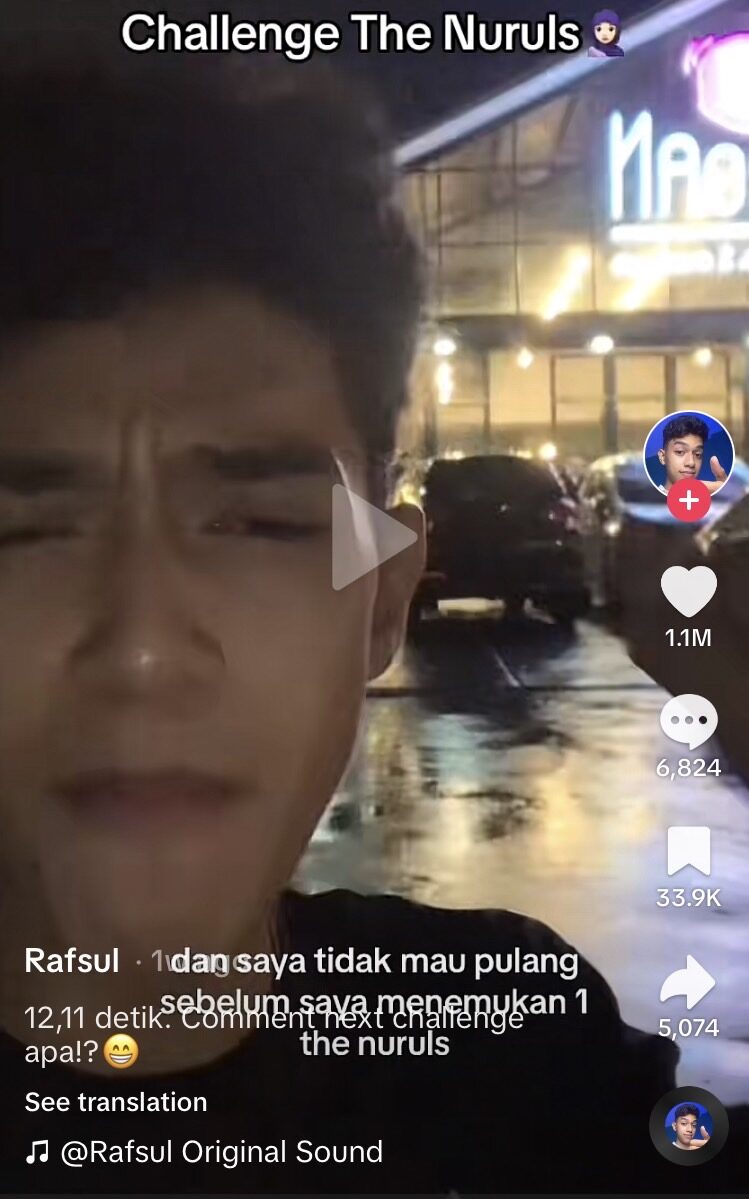Tap See translation for the caption
Viewport: 749px width, 1199px height.
pos(116,1102)
